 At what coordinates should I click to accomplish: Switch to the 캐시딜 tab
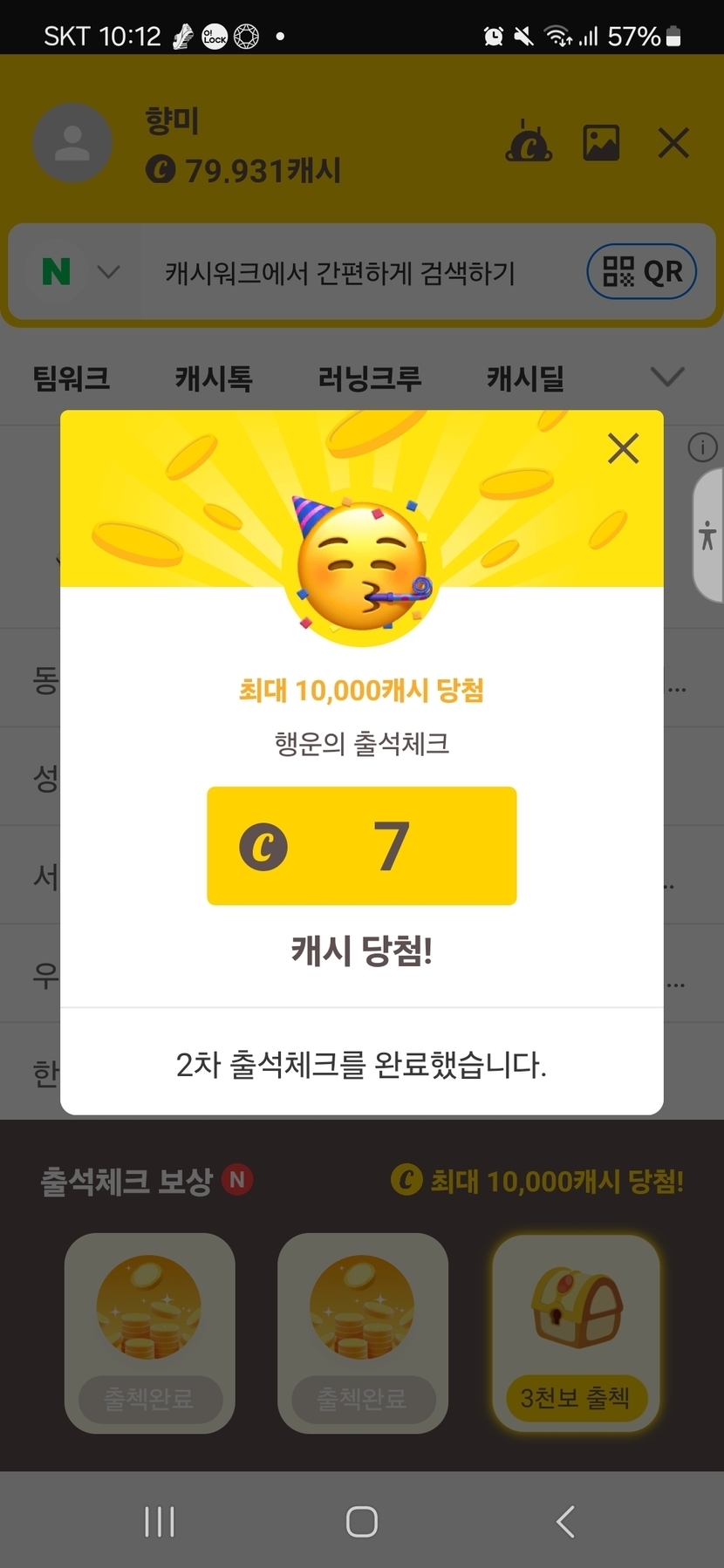click(525, 378)
